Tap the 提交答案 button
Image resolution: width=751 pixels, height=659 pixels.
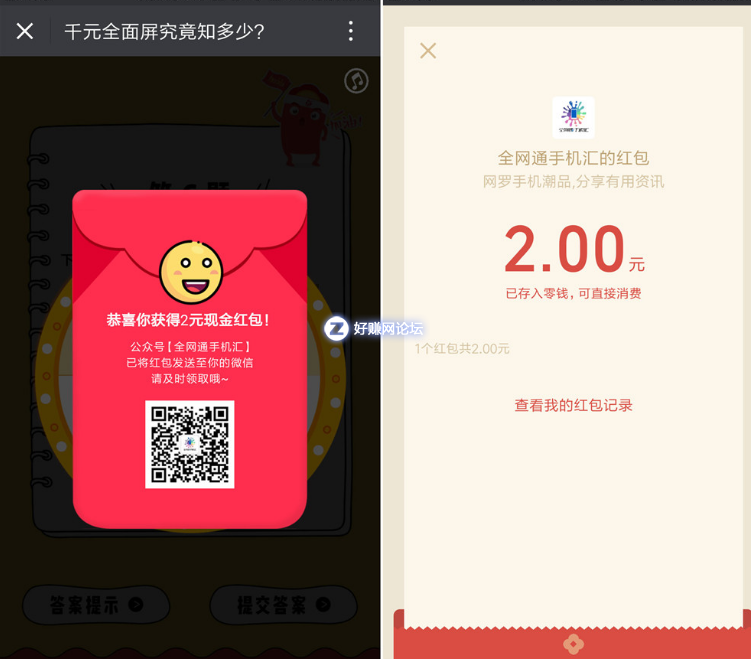point(283,604)
